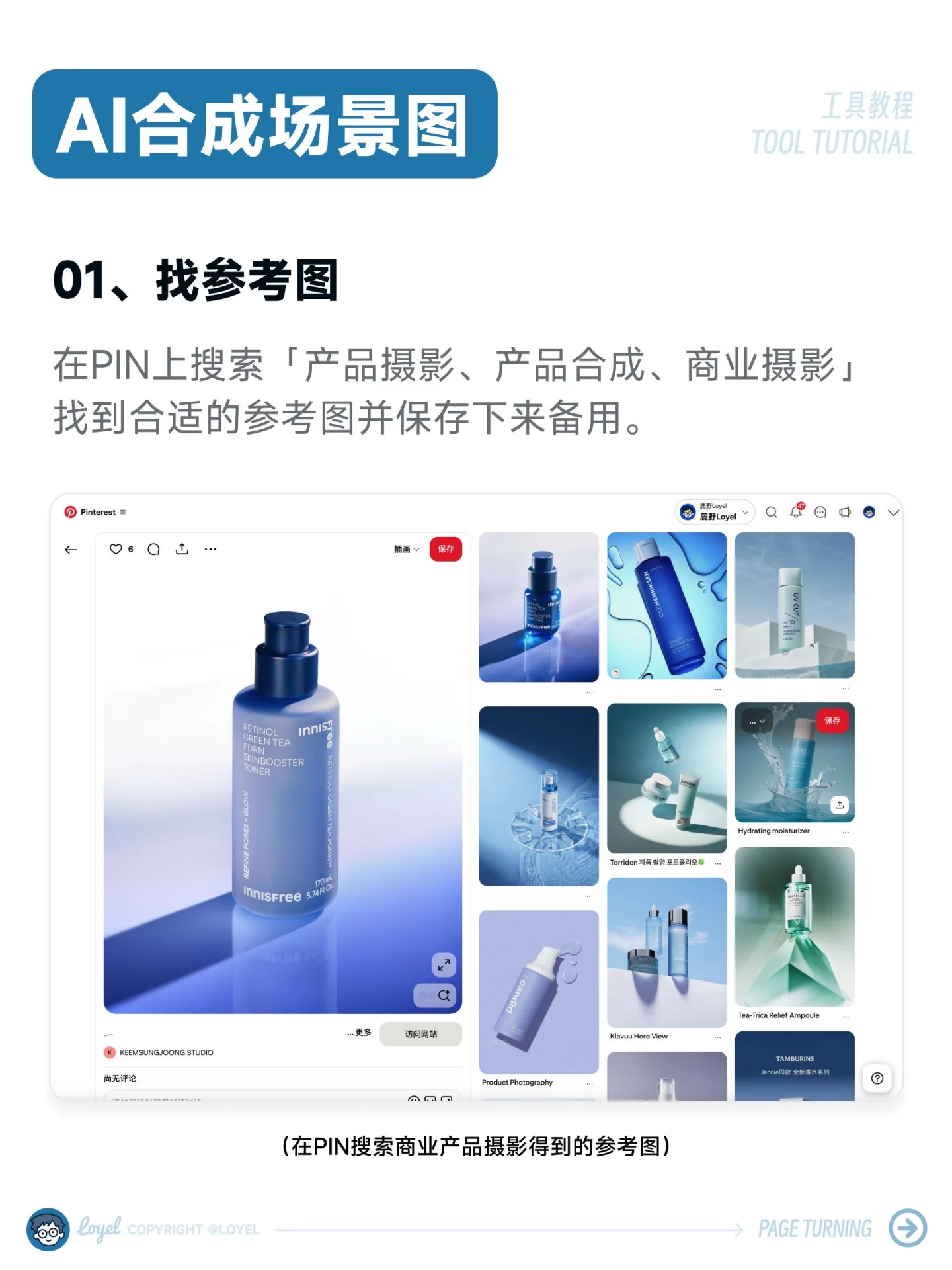Like the pin using the heart icon
Screen dimensions: 952x1270
(x=116, y=548)
